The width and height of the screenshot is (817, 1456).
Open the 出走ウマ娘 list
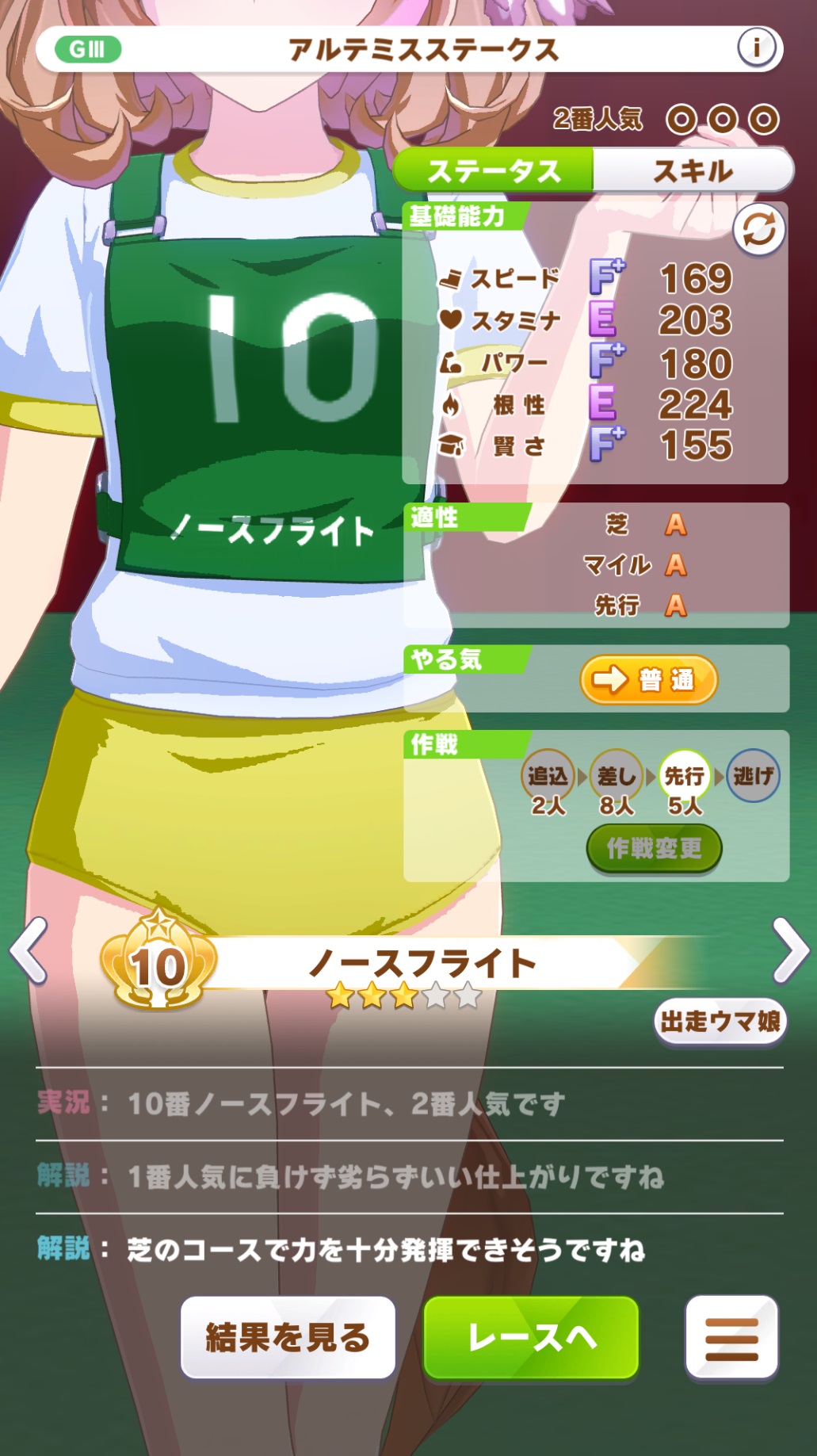pyautogui.click(x=720, y=1022)
